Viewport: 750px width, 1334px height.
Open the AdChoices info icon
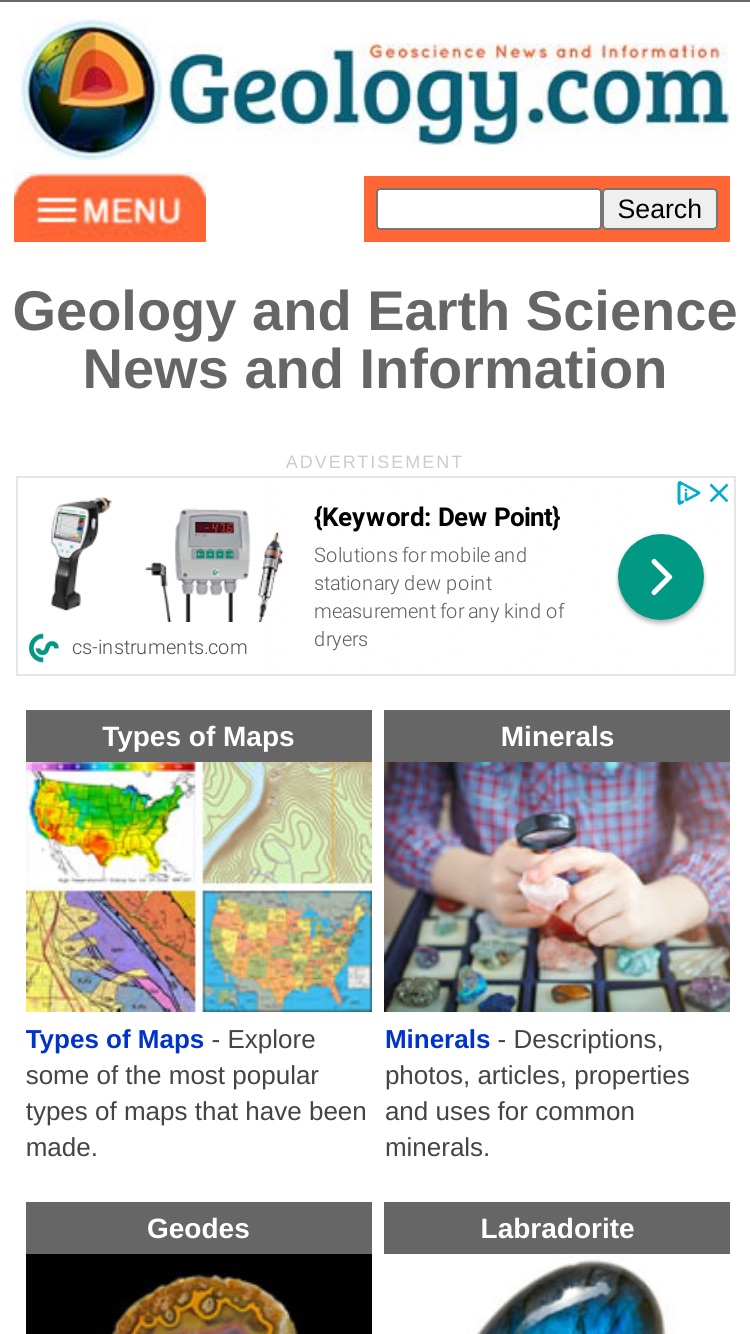tap(688, 493)
